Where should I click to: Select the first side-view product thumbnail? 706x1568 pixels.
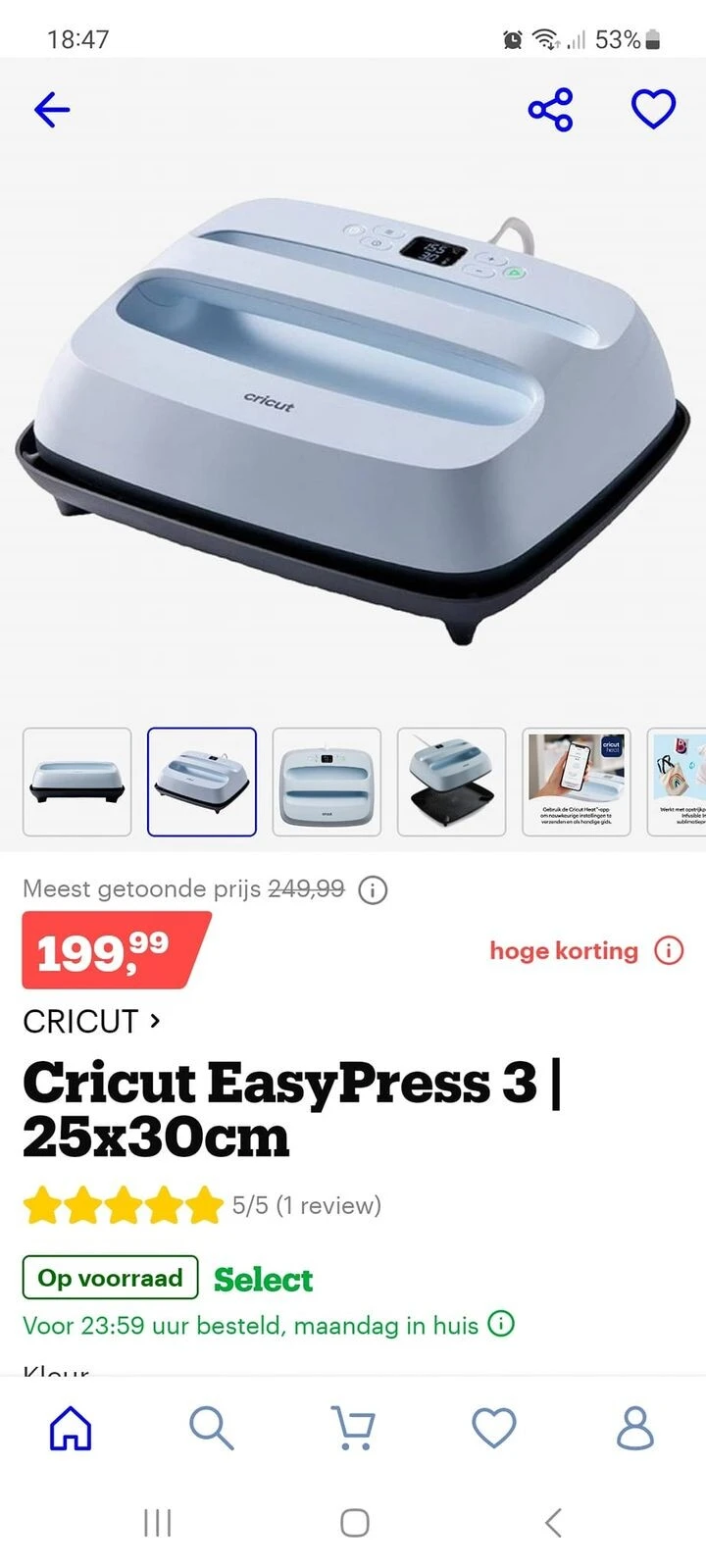pos(77,782)
